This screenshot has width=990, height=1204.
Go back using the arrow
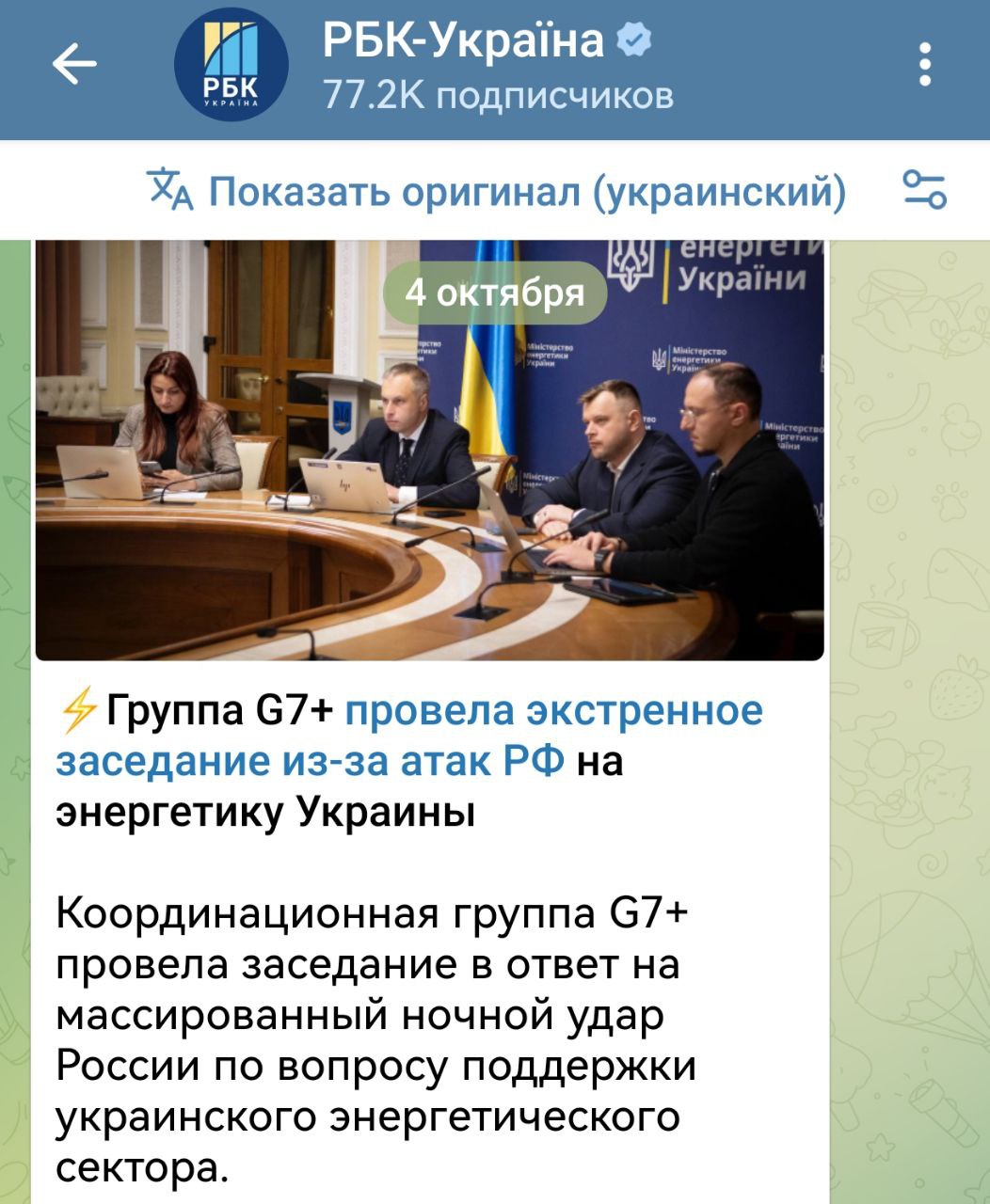[75, 66]
